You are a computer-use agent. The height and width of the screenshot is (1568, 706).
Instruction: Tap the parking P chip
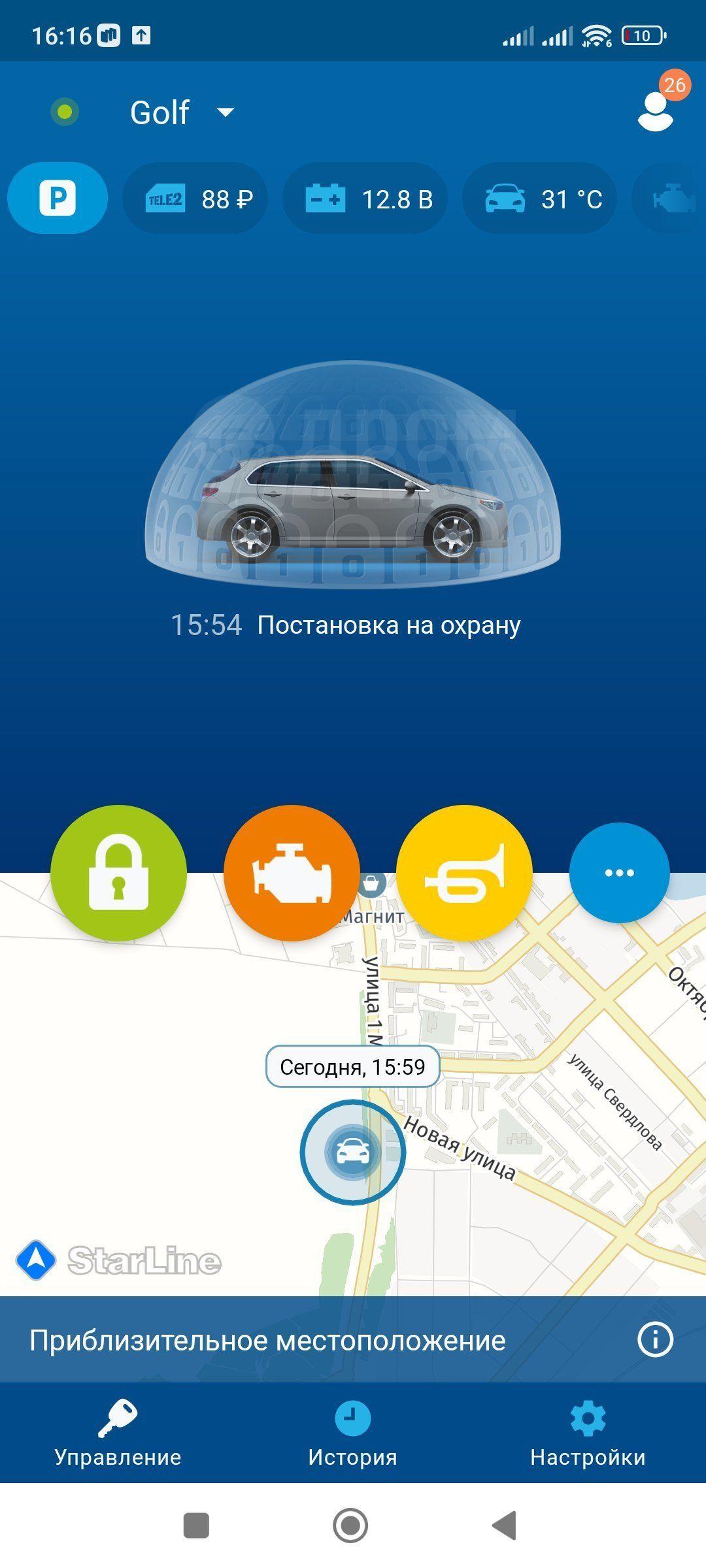58,198
